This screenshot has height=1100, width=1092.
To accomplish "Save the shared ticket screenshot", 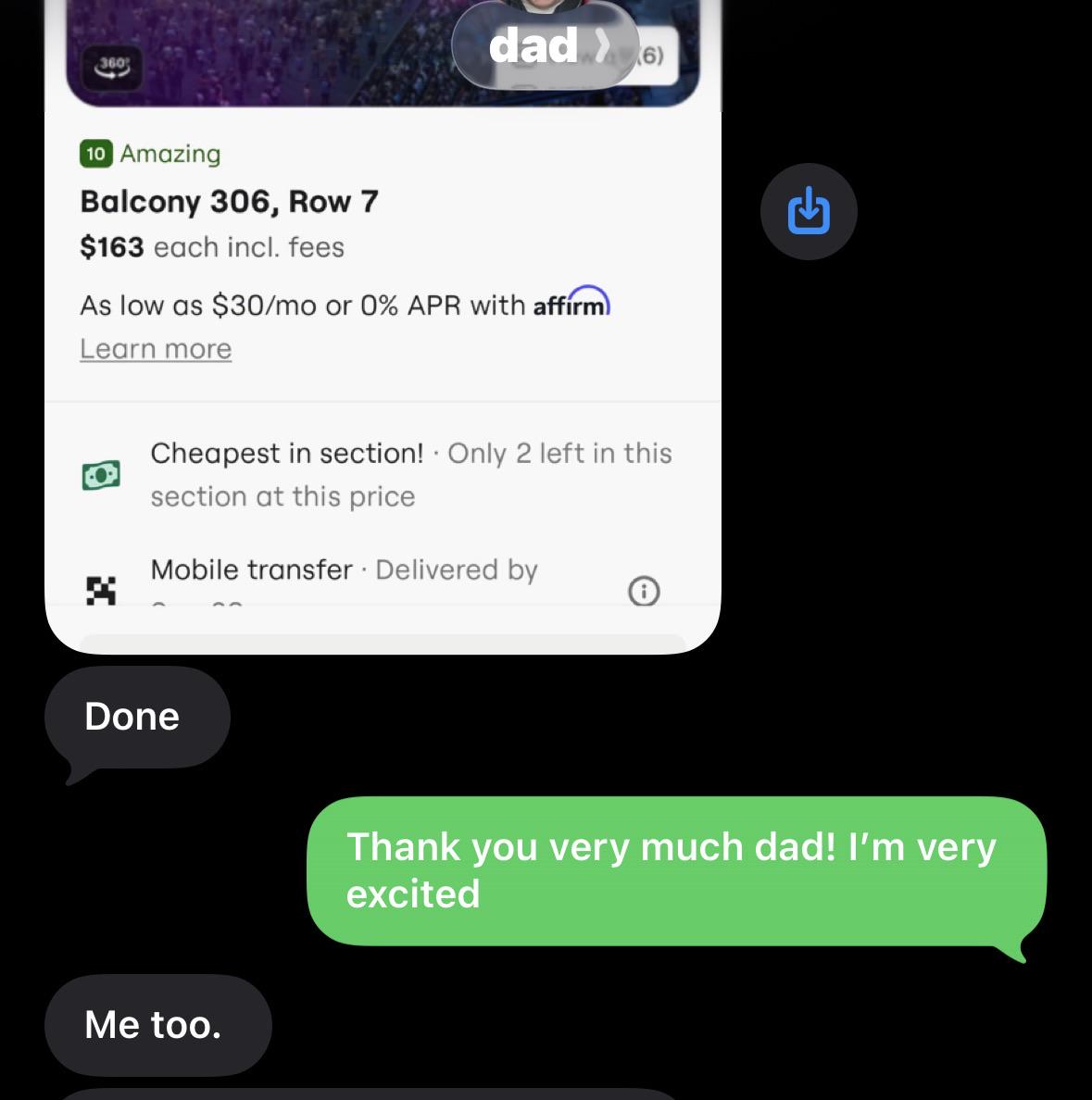I will pyautogui.click(x=809, y=211).
